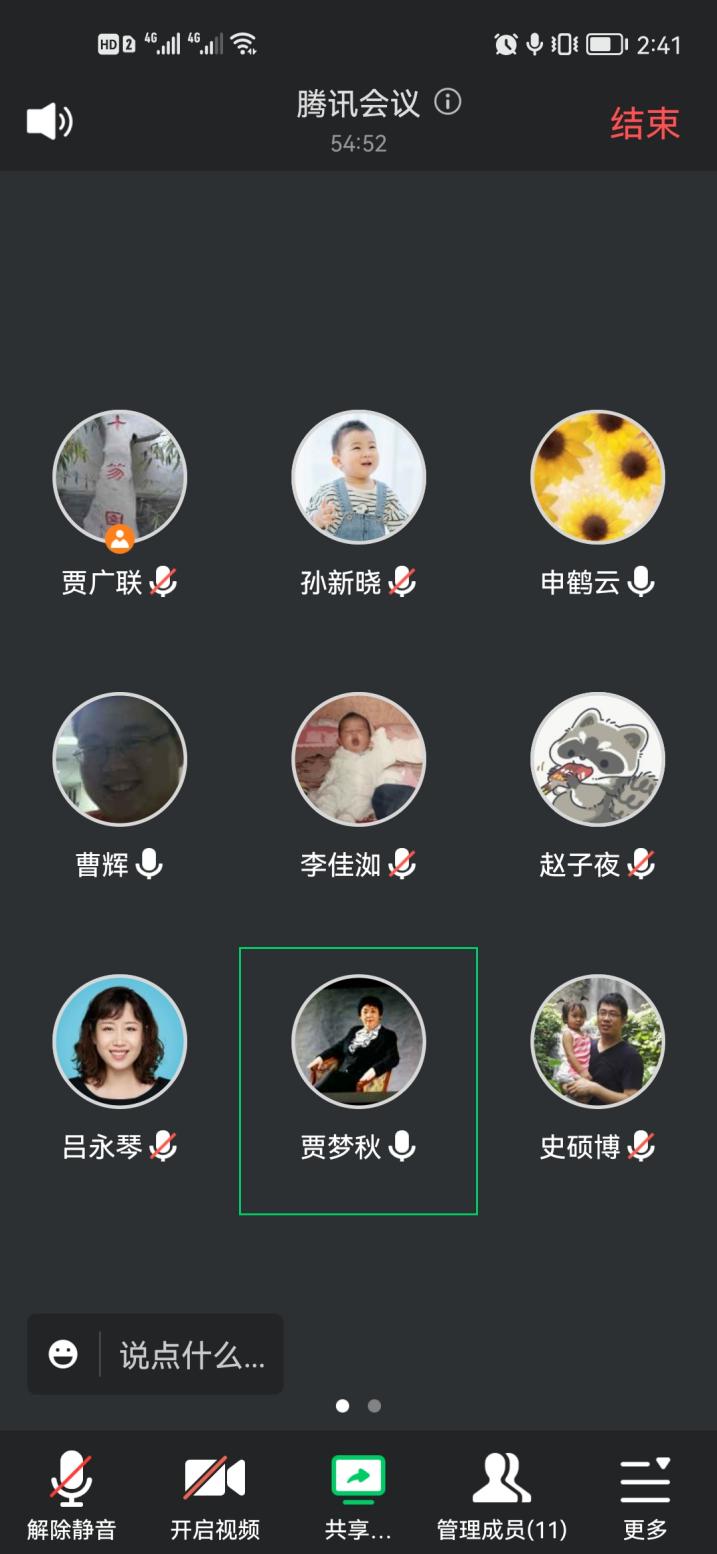Toggle the speaker audio icon
Viewport: 717px width, 1554px height.
49,122
